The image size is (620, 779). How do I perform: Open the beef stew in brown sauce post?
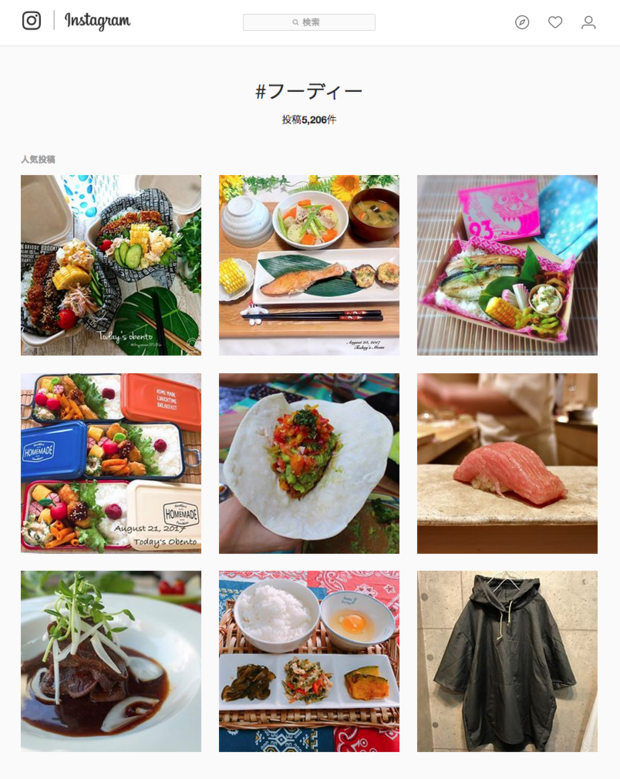click(x=111, y=661)
